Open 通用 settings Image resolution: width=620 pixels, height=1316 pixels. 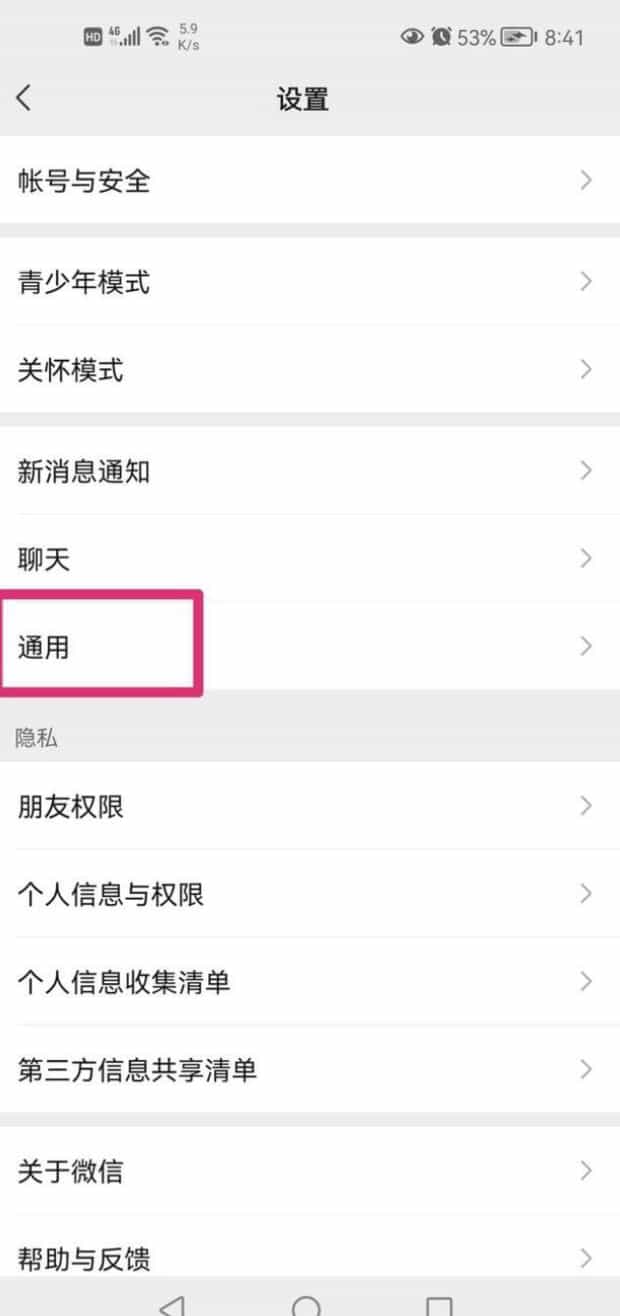(310, 646)
